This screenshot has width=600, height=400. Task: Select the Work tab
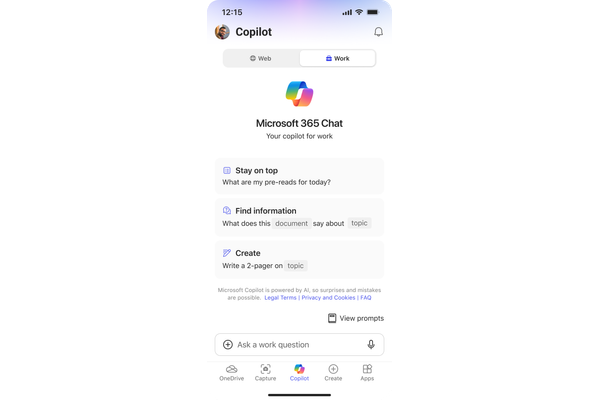point(337,59)
